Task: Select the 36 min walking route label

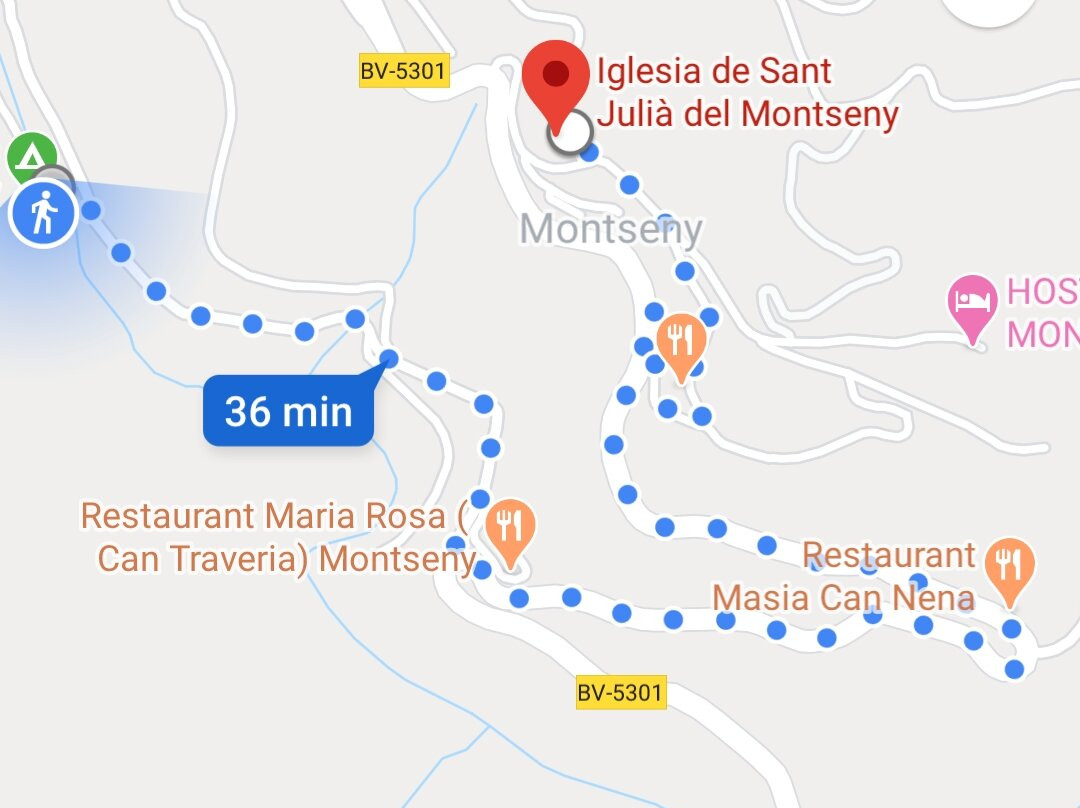Action: point(288,410)
